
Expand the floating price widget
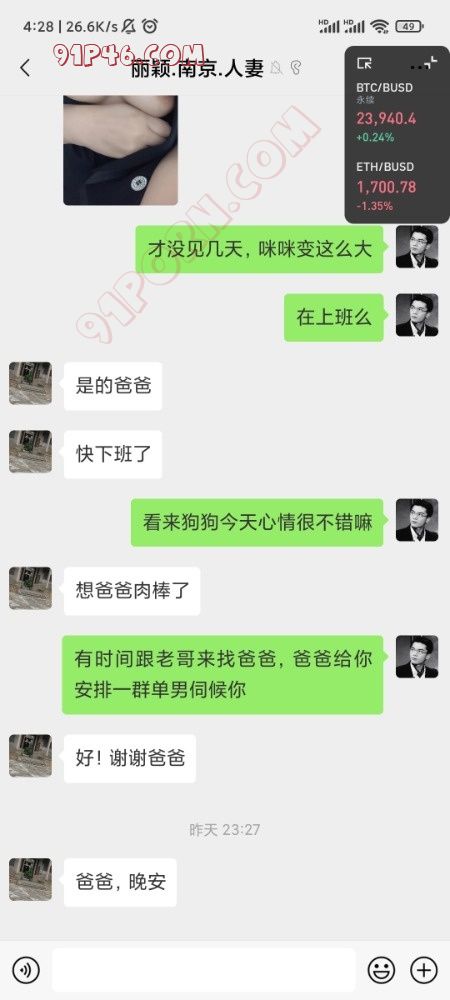click(x=365, y=62)
